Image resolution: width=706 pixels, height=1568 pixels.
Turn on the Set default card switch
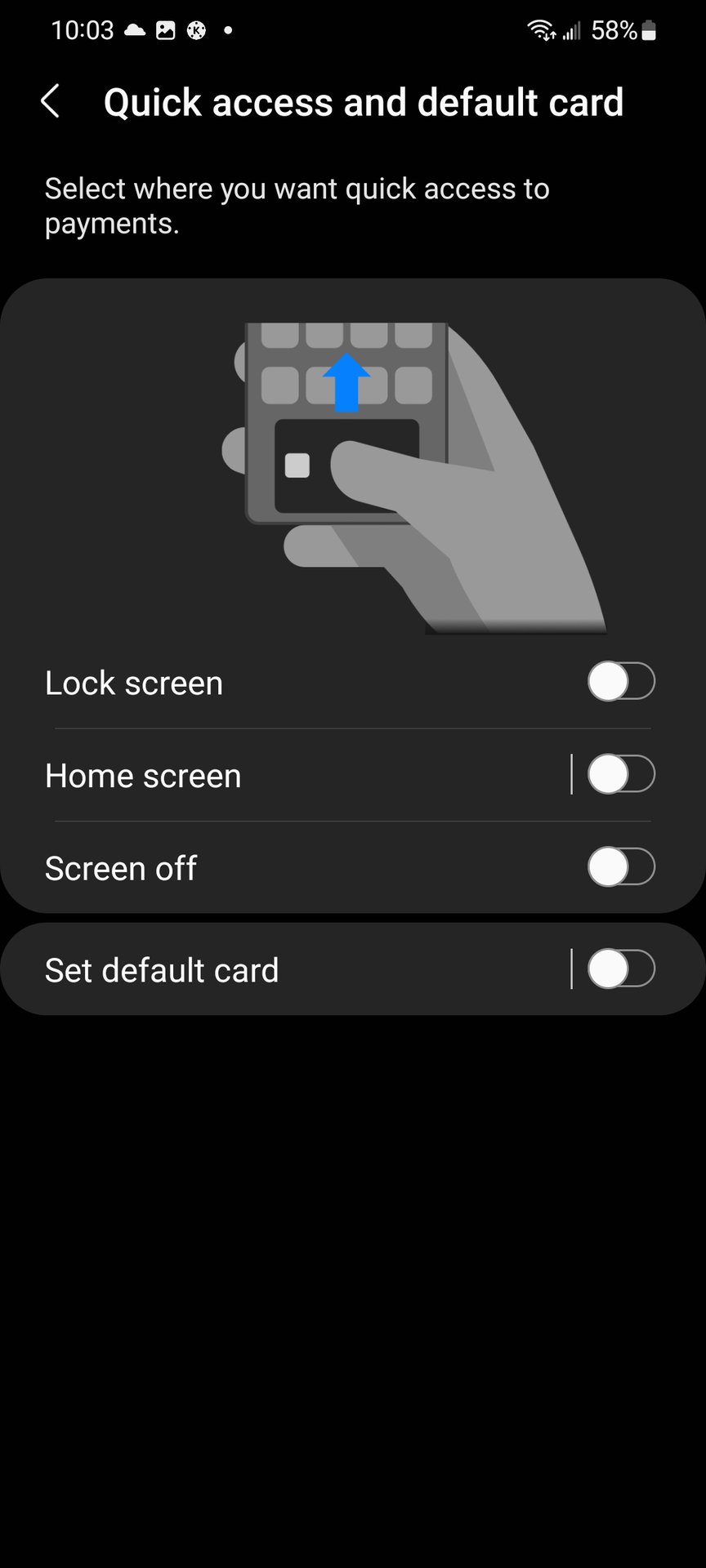[x=621, y=969]
